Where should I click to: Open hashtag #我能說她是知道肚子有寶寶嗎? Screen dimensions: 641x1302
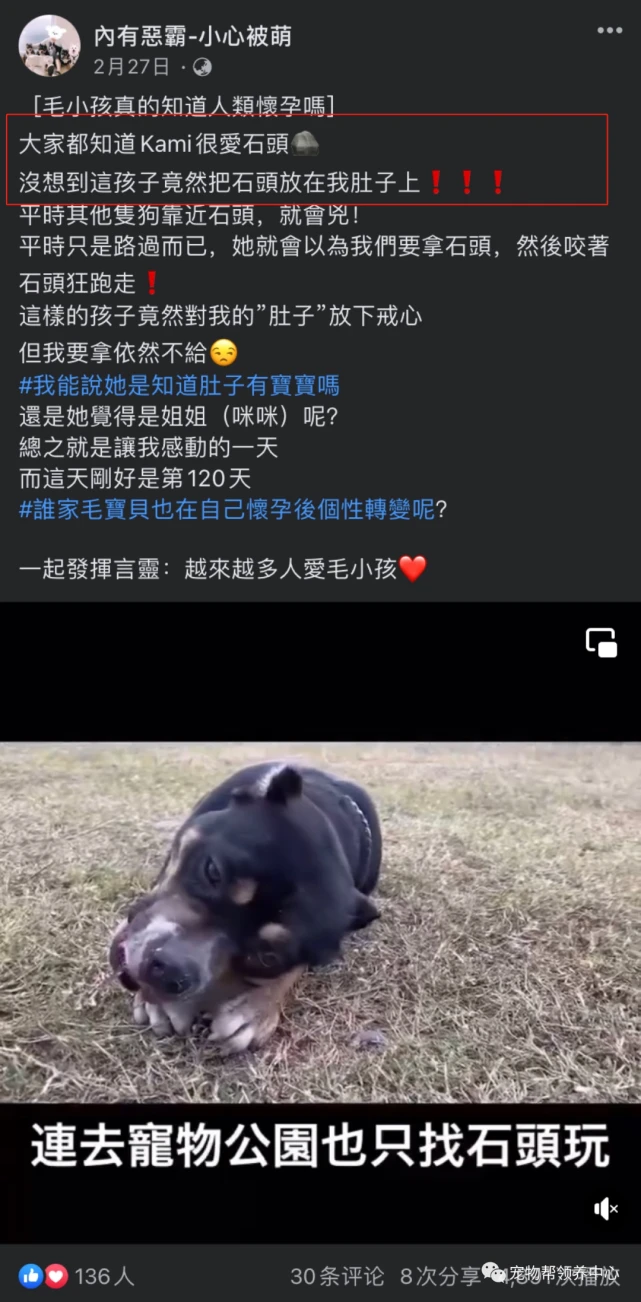click(x=179, y=385)
